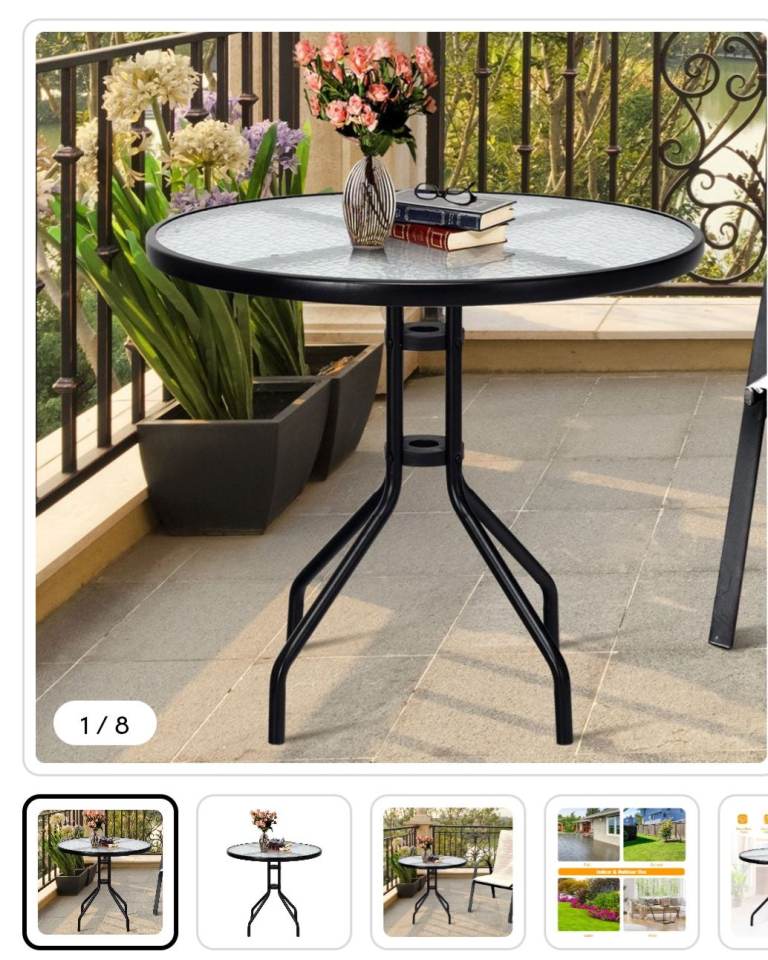
Task: Select the fourth thumbnail with four-scene collage
Action: click(x=621, y=871)
